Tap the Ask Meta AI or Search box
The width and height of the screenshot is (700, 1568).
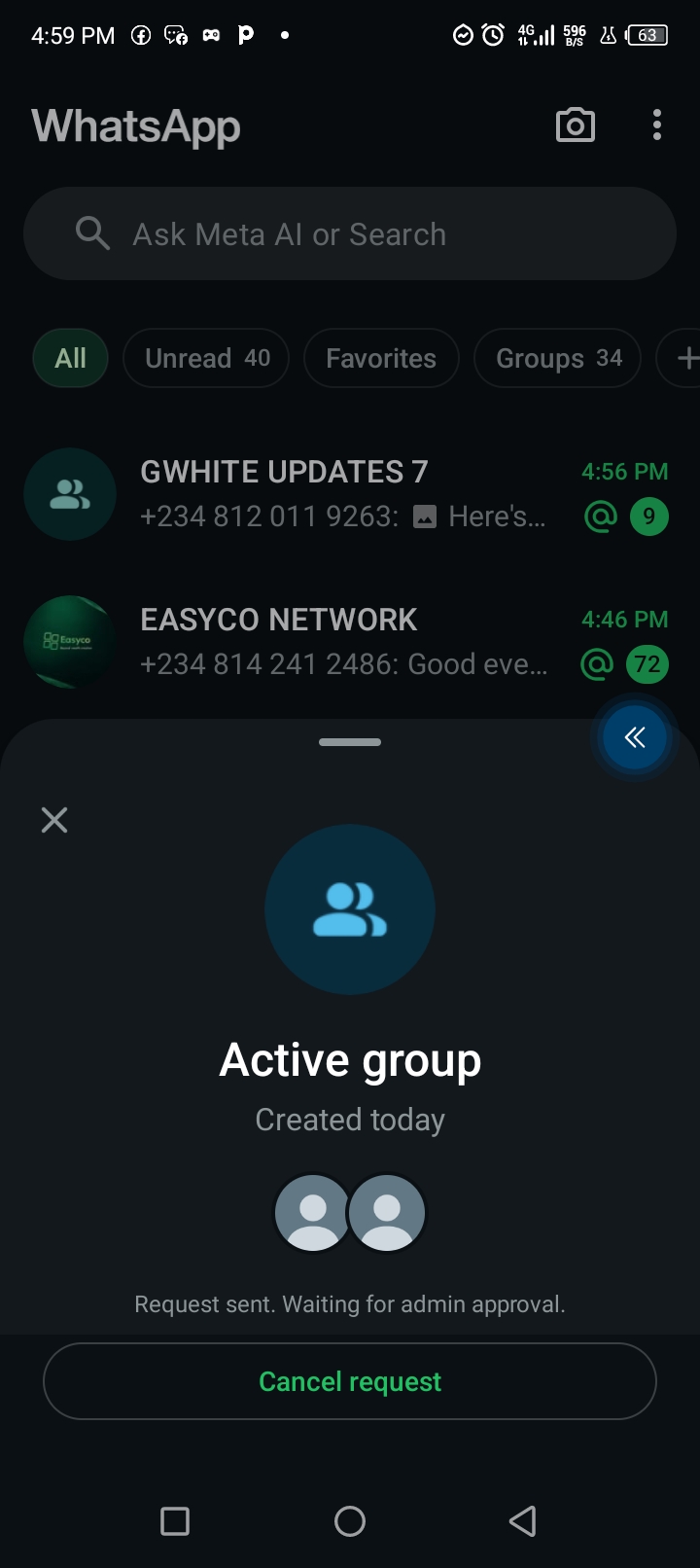(x=350, y=234)
